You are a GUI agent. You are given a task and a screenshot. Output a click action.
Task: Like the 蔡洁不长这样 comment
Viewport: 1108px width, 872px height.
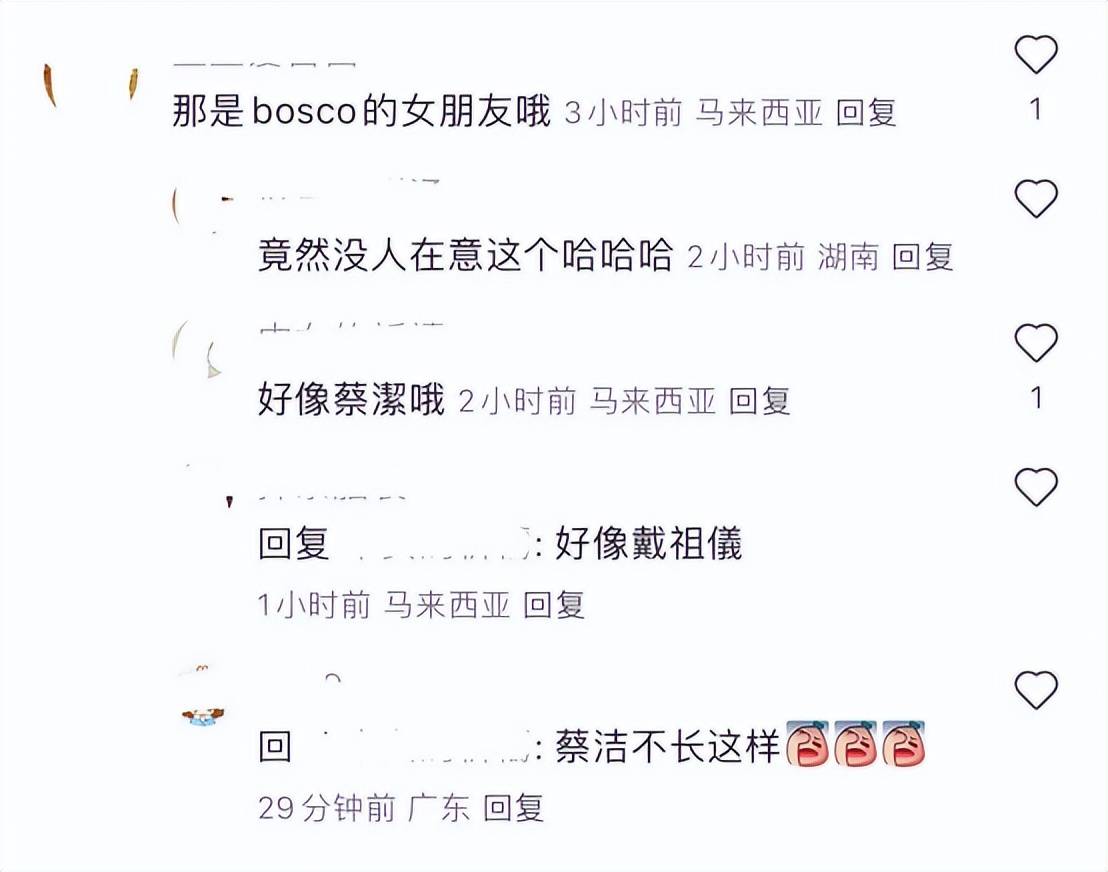tap(1036, 690)
